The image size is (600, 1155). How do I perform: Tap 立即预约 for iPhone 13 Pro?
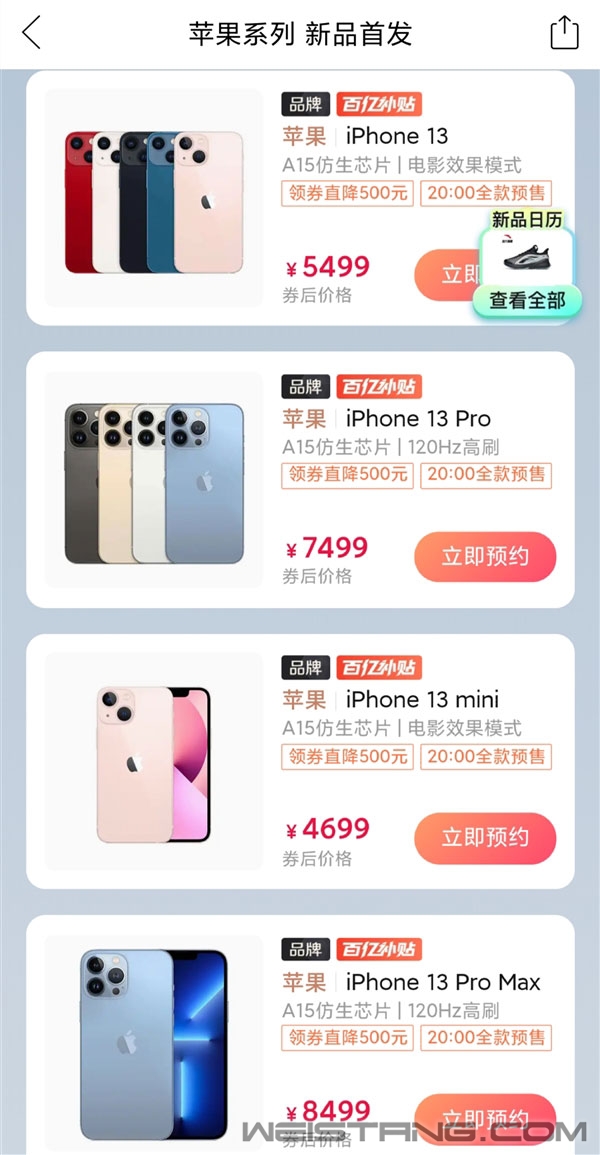tap(485, 556)
